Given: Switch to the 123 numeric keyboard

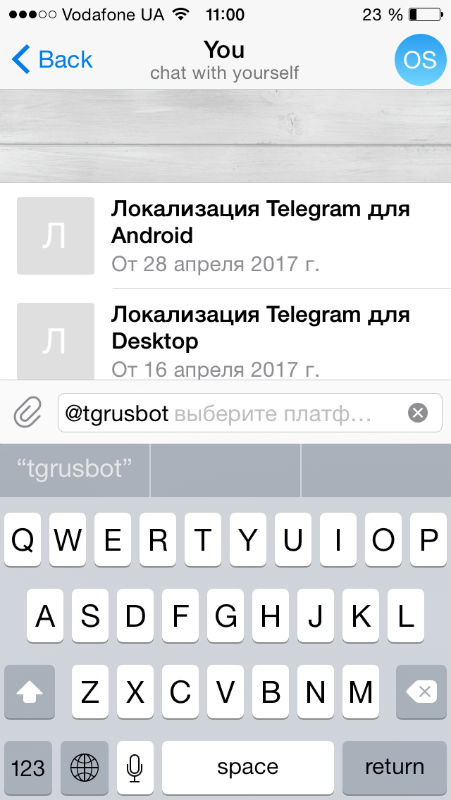Looking at the screenshot, I should click(28, 767).
